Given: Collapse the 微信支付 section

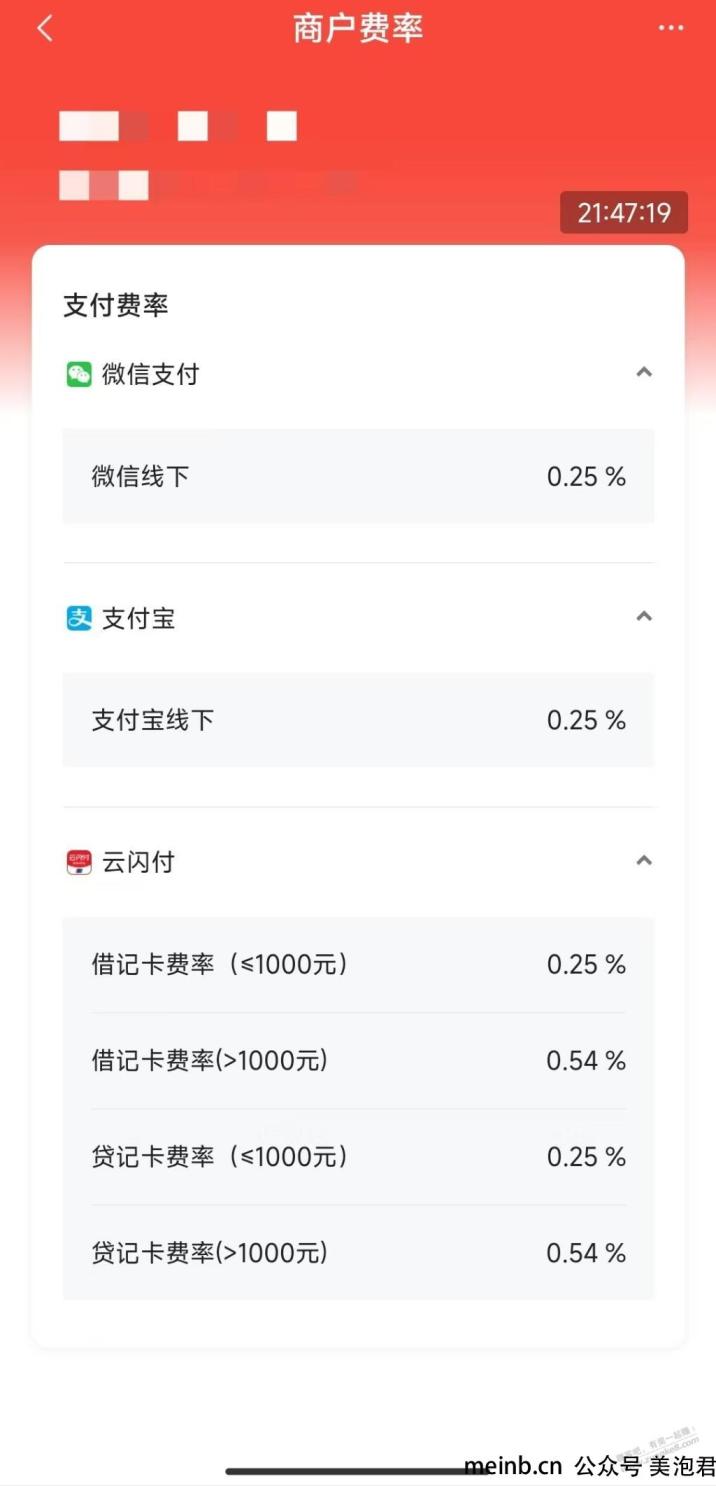Looking at the screenshot, I should tap(644, 373).
